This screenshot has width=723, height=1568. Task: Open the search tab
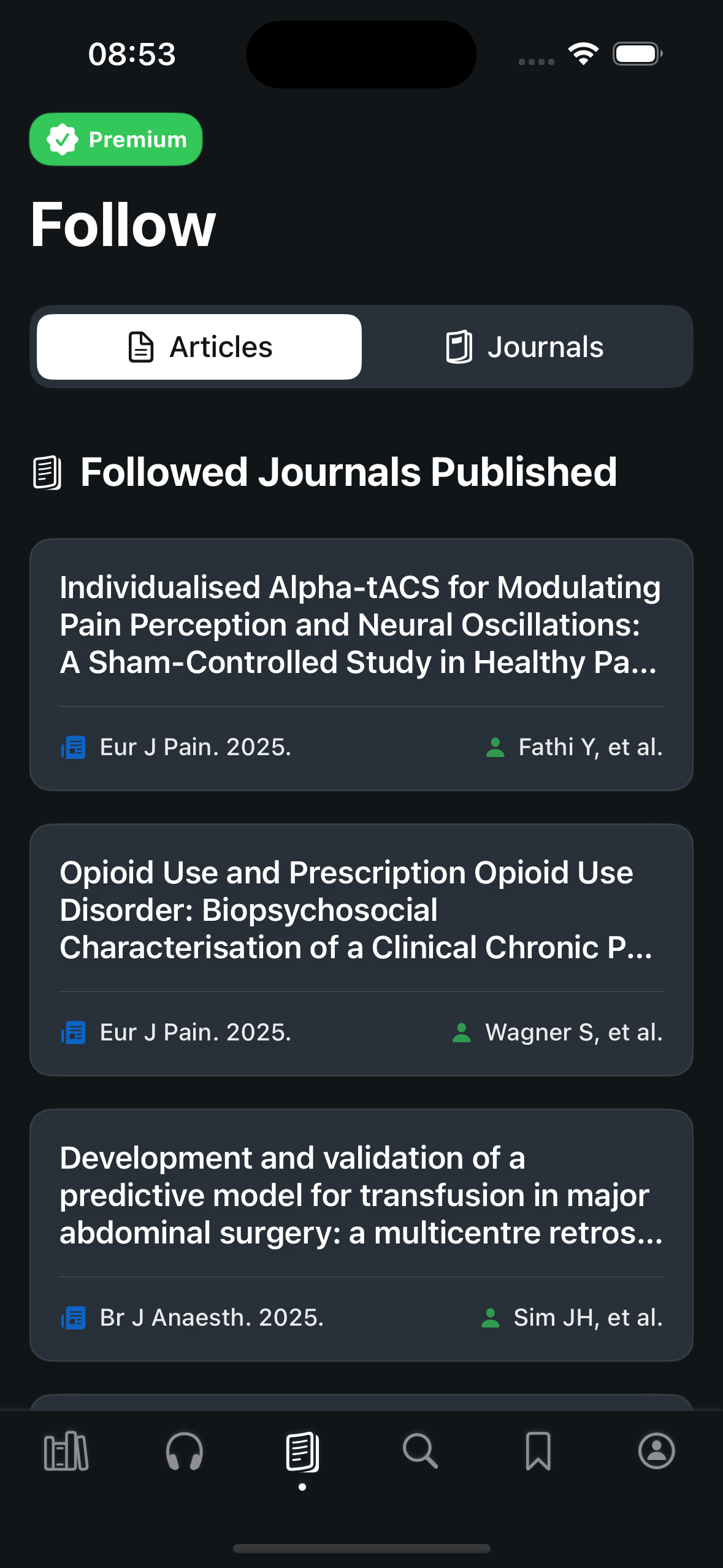(x=420, y=1451)
